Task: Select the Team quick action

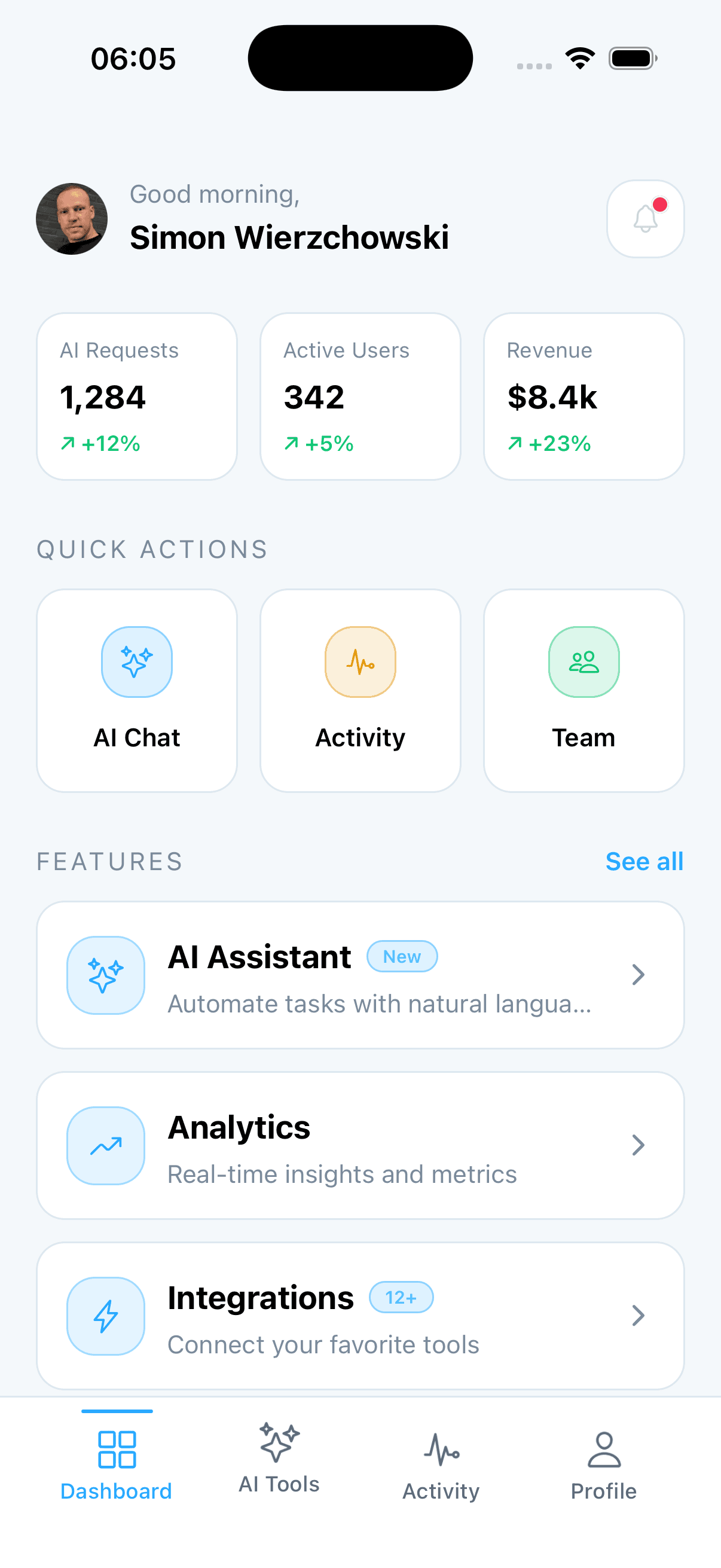Action: tap(583, 690)
